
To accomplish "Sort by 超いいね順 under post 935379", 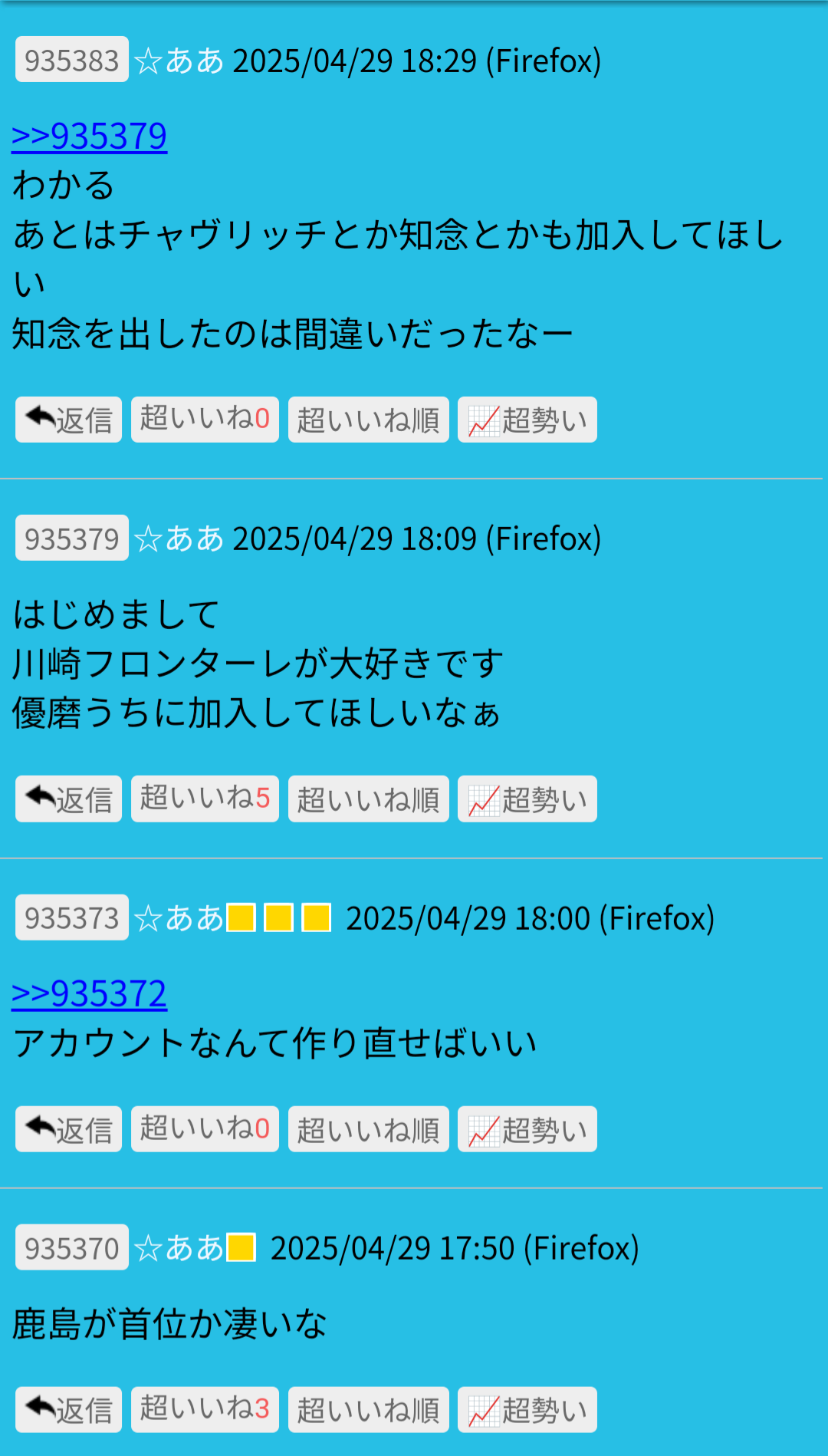I will coord(368,799).
